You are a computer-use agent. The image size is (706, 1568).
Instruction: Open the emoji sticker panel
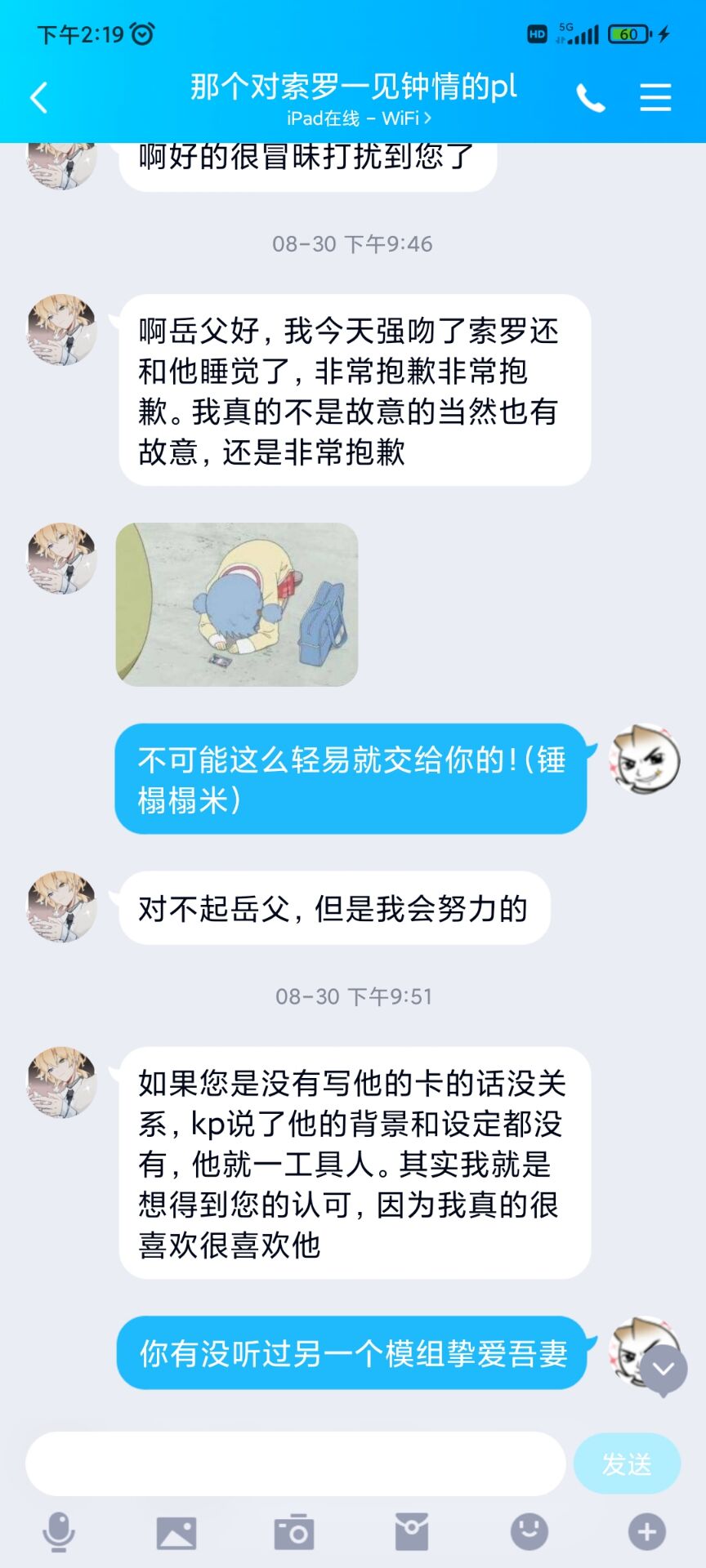pyautogui.click(x=529, y=1532)
